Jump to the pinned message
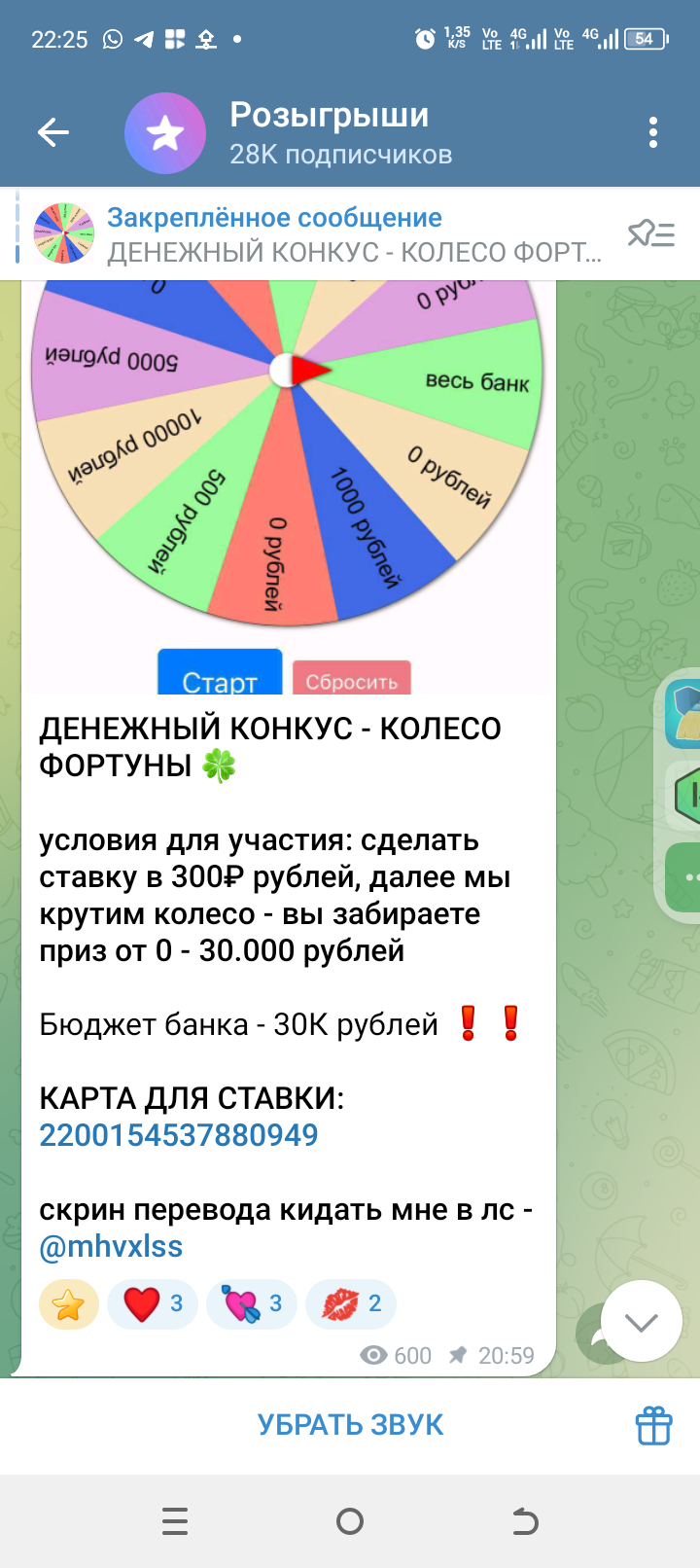This screenshot has width=700, height=1568. [x=321, y=234]
